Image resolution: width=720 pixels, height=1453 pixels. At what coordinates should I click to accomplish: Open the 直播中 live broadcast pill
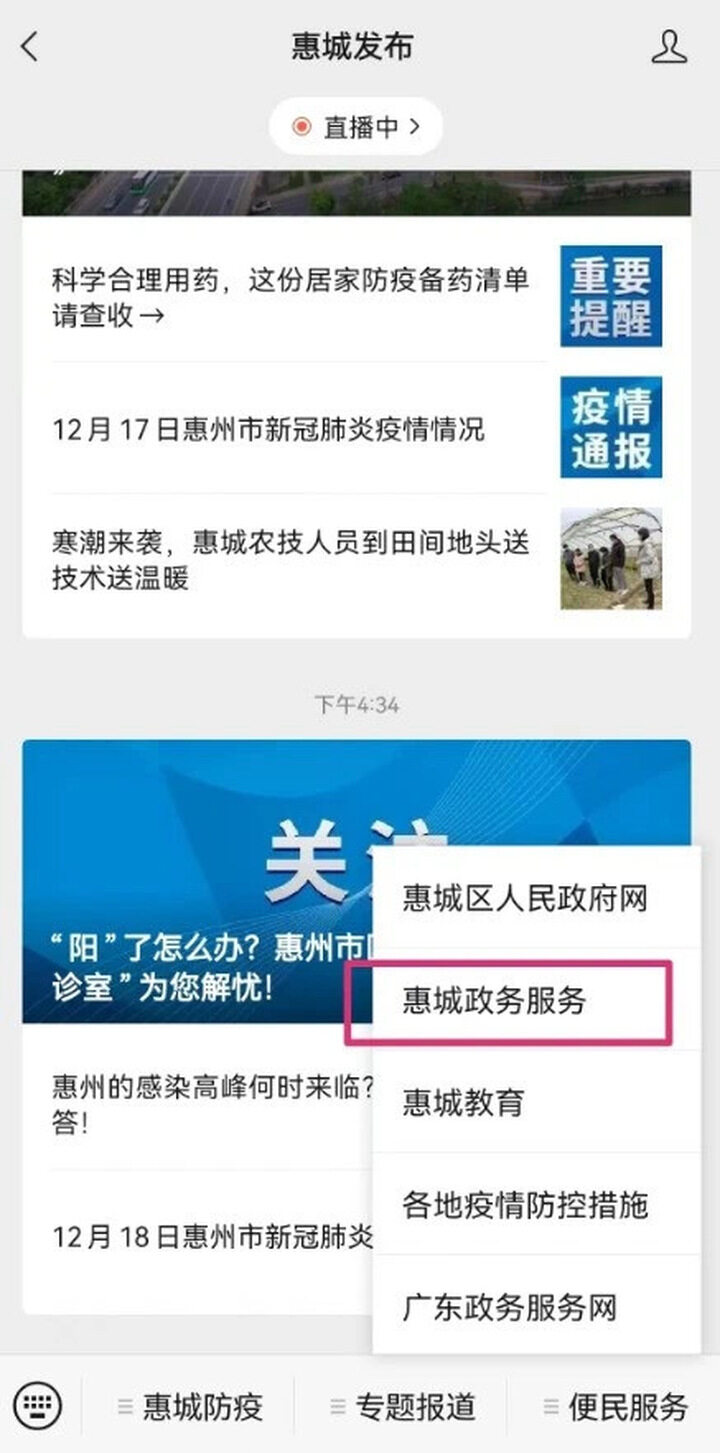coord(356,127)
